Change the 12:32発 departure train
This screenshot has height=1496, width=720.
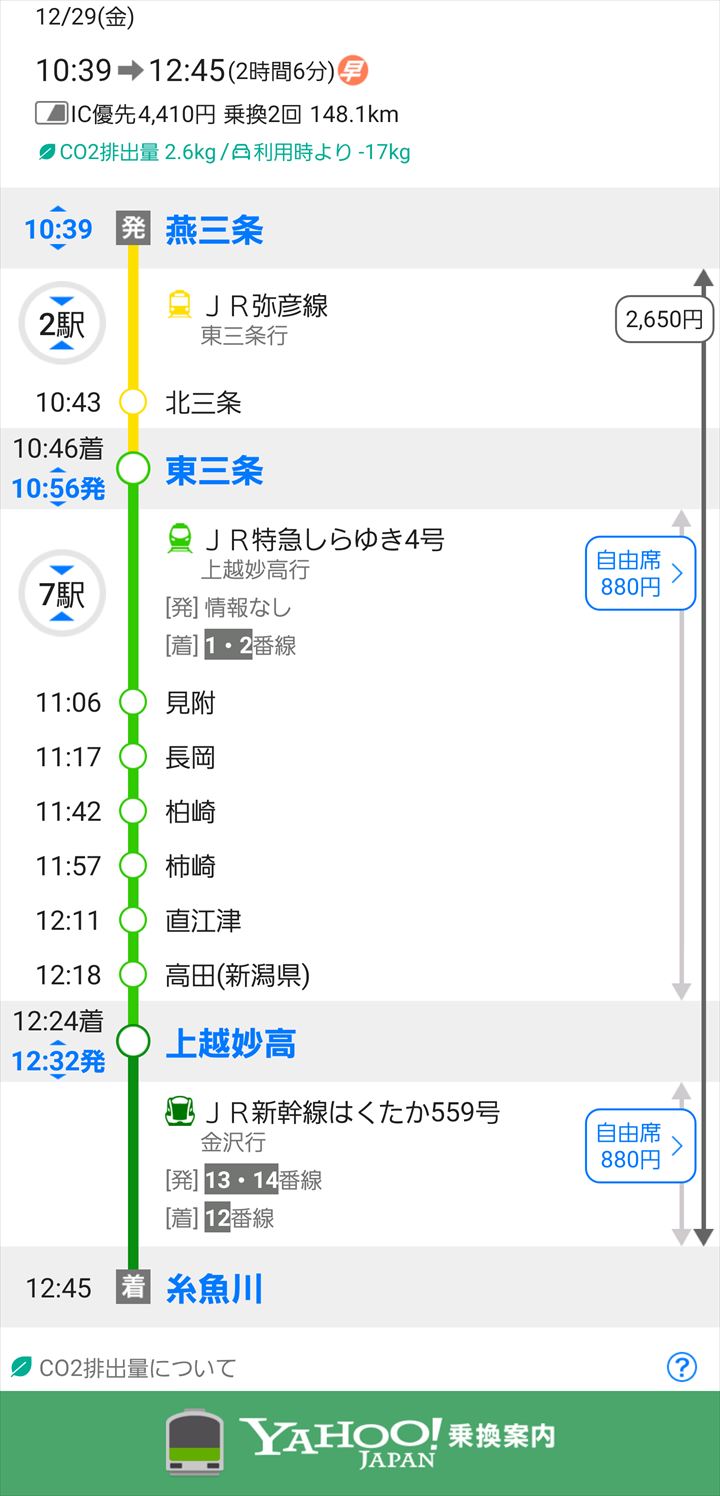pyautogui.click(x=58, y=1061)
